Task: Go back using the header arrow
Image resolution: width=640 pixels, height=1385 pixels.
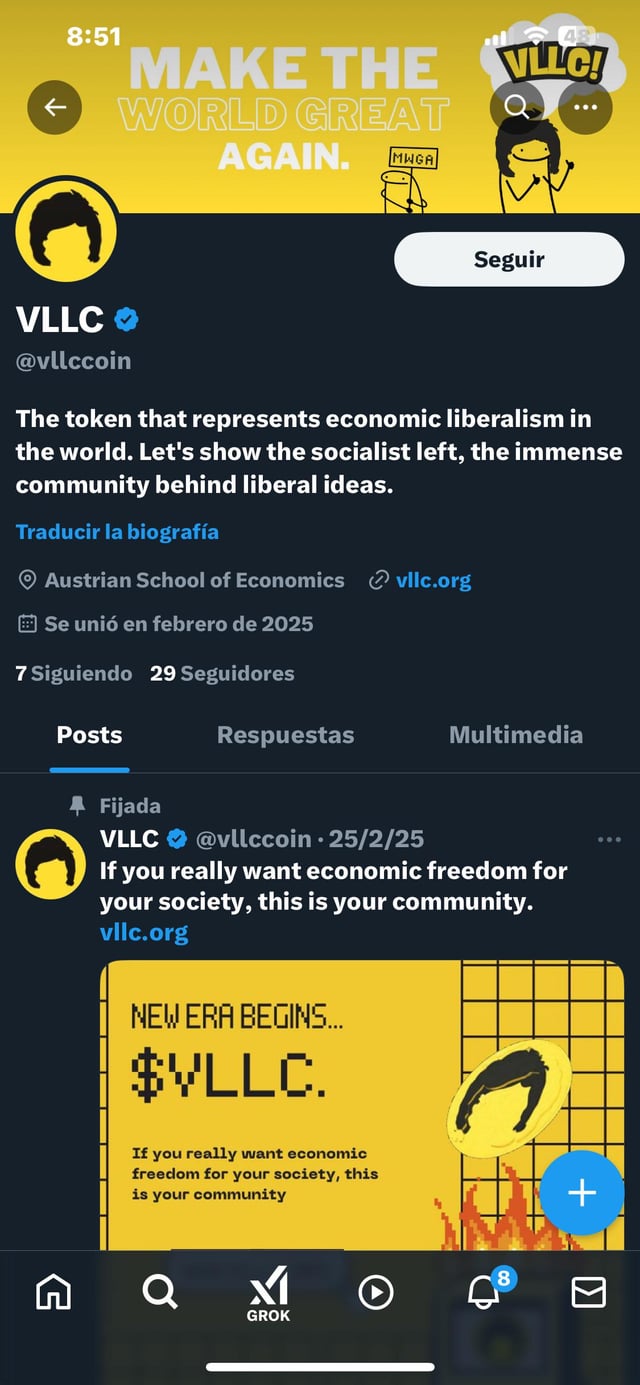Action: 56,107
